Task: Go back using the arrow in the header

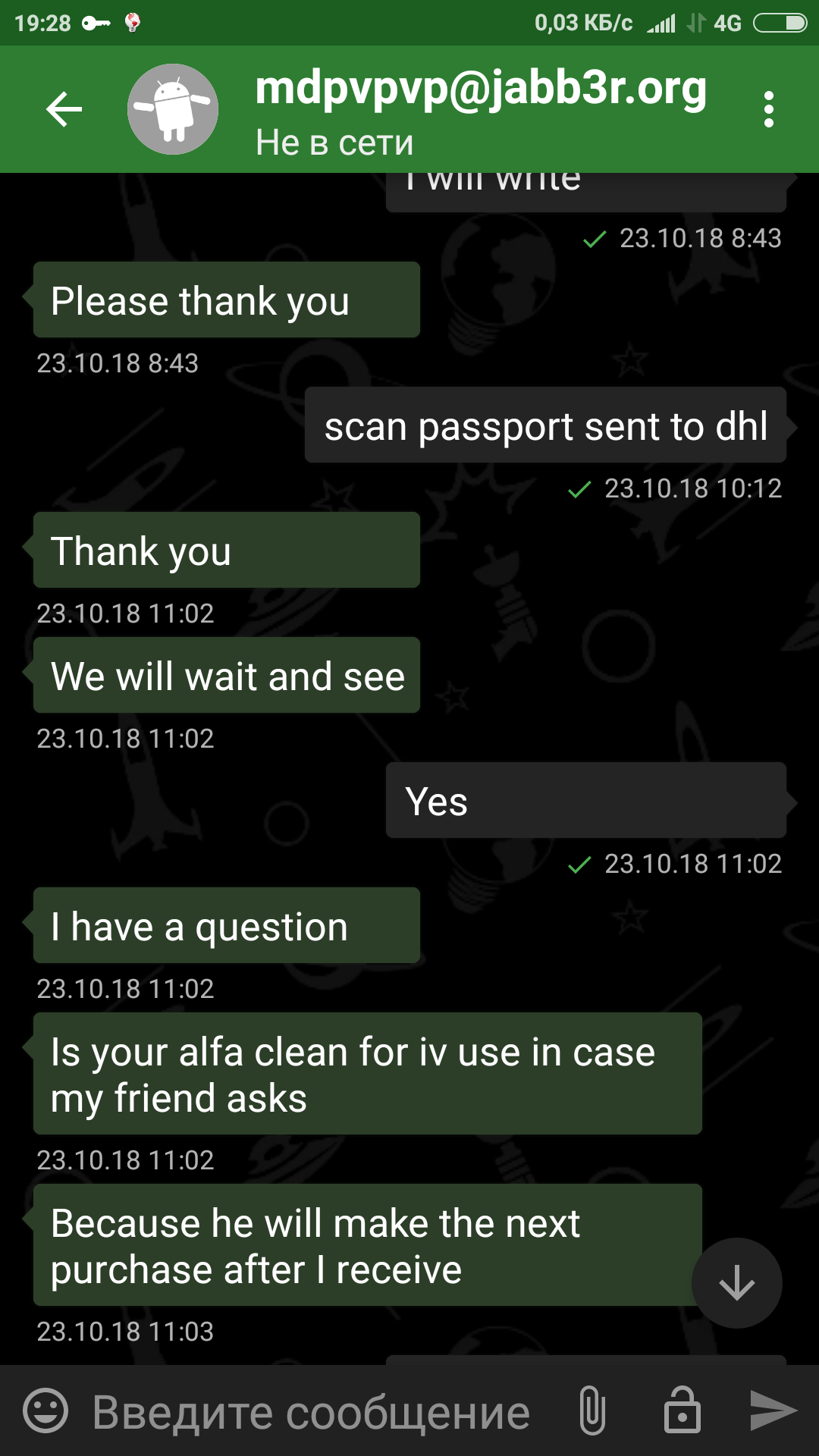Action: tap(64, 109)
